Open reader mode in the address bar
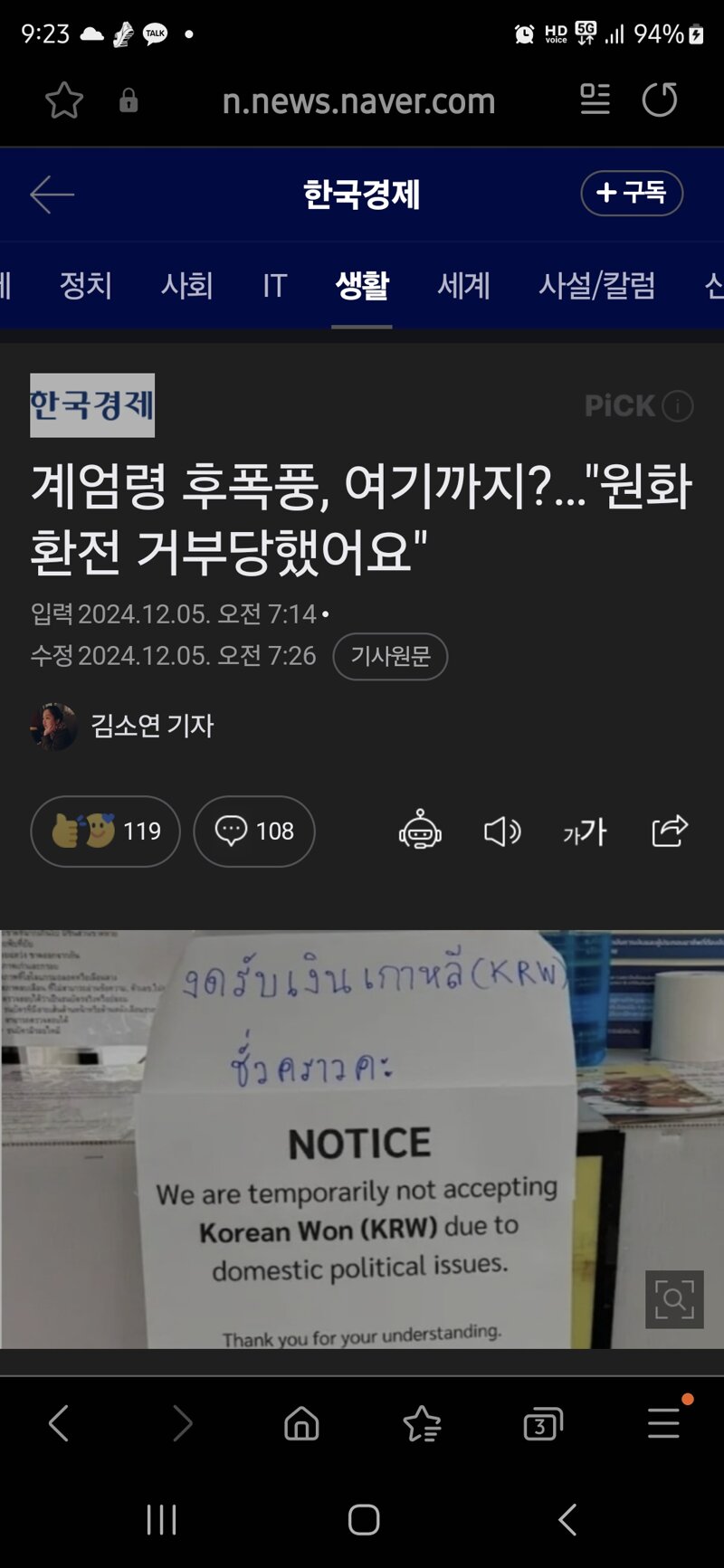 tap(595, 100)
